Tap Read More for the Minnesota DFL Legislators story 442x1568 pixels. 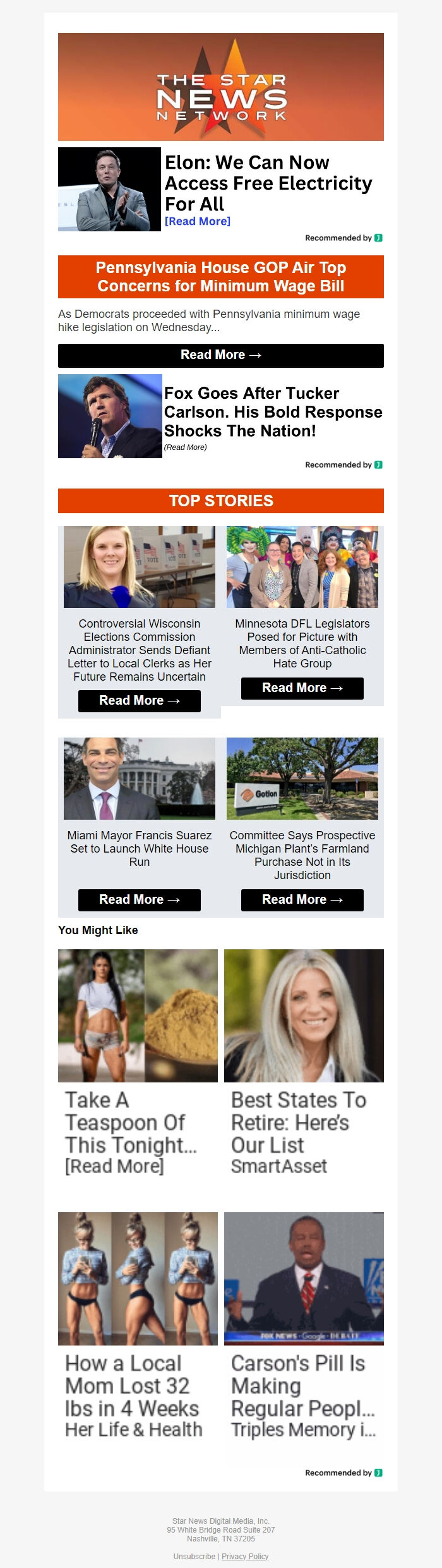point(302,688)
